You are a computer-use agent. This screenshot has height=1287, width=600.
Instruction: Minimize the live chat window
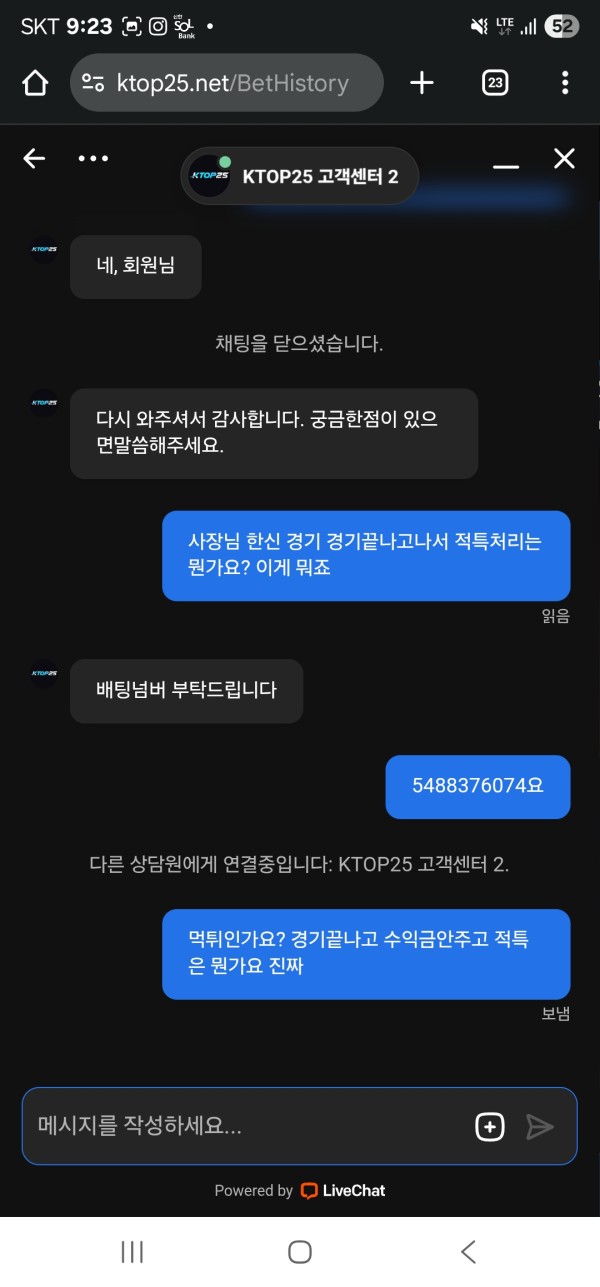tap(506, 162)
